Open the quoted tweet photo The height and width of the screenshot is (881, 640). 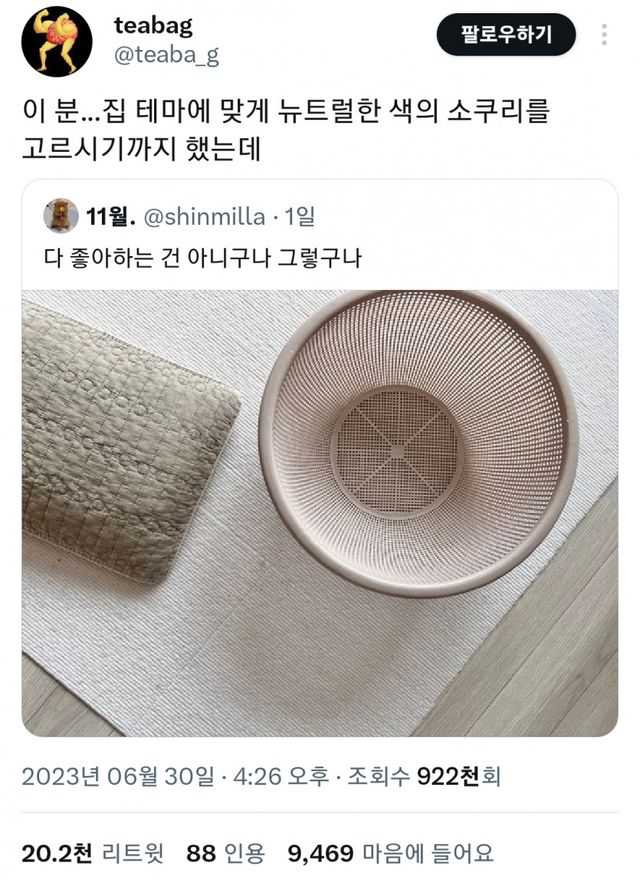319,513
